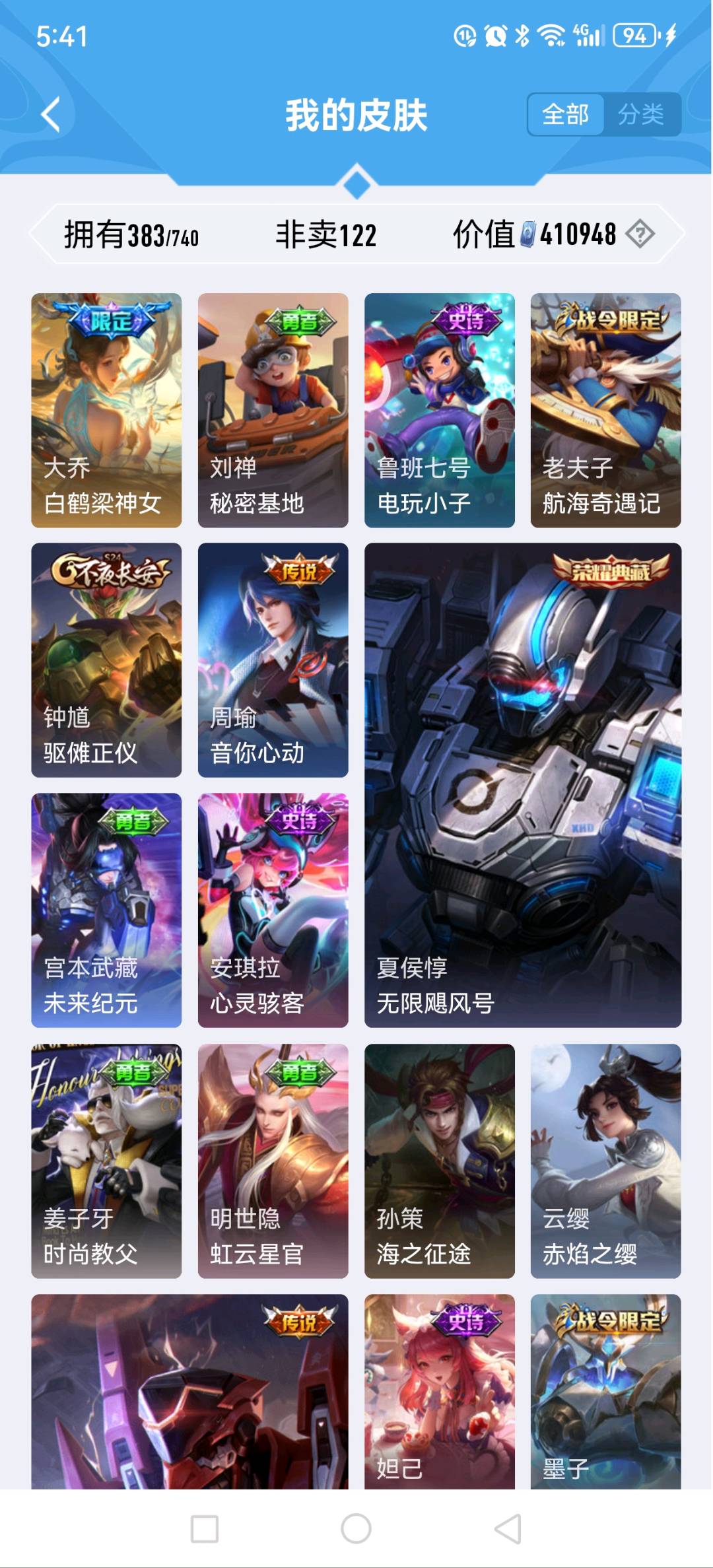Viewport: 713px width, 1568px height.
Task: View 宫本武藏 未来纪元 skin
Action: 106,910
